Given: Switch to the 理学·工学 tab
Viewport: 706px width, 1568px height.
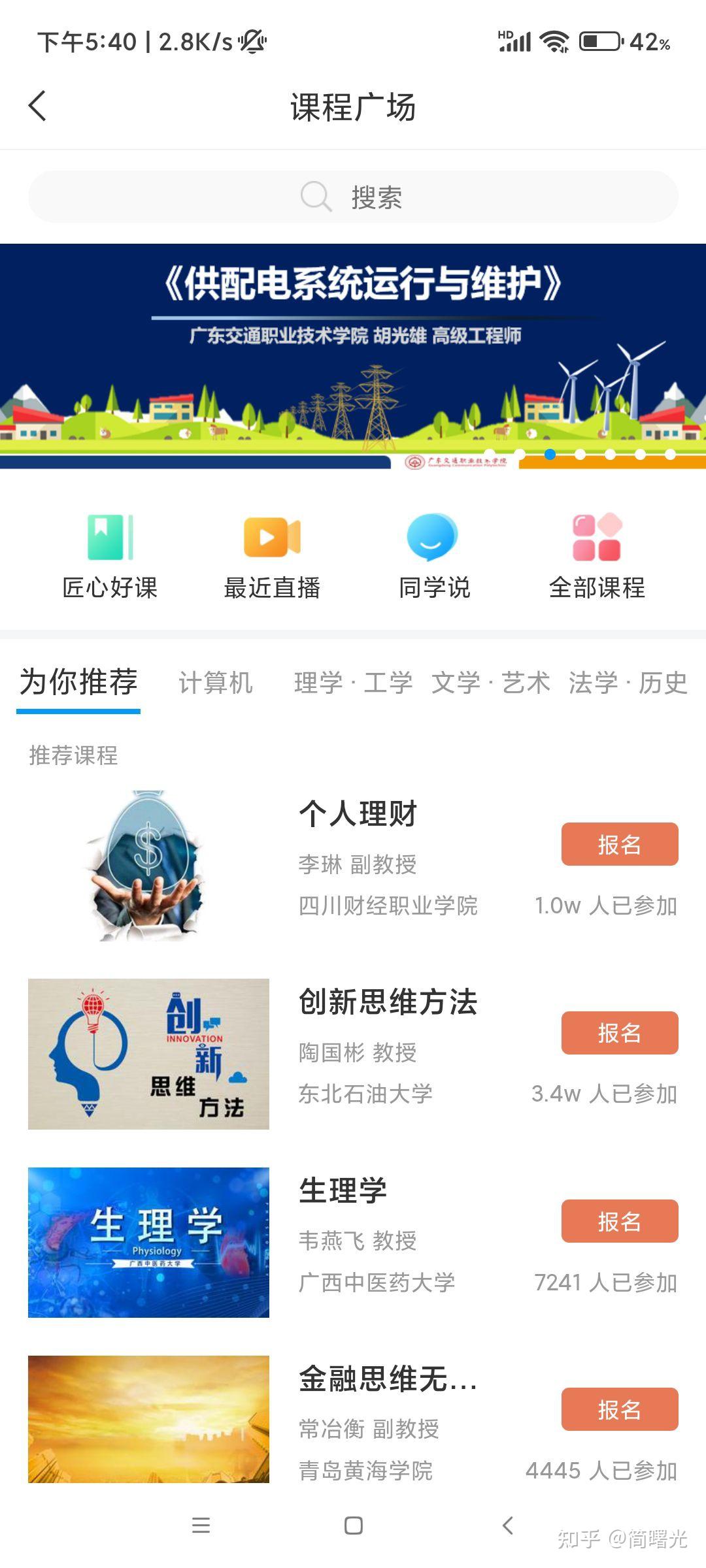Looking at the screenshot, I should point(353,683).
